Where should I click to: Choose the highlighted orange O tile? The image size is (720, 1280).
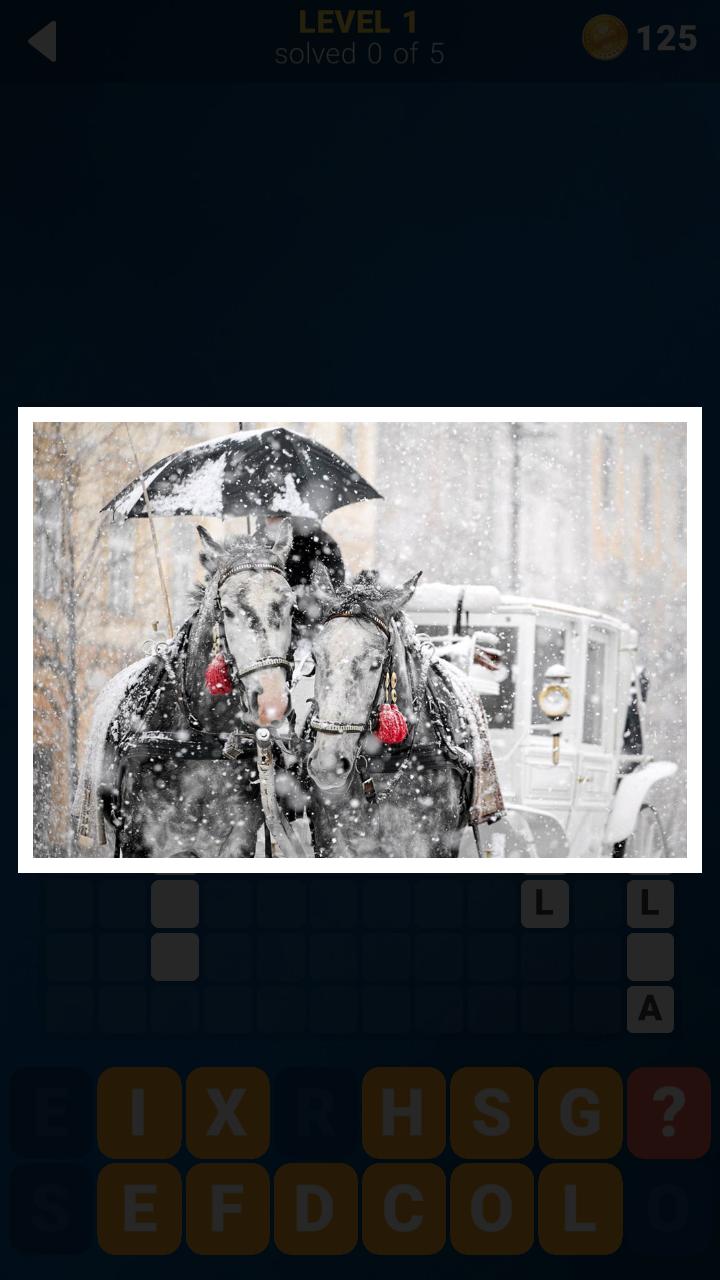click(491, 1208)
